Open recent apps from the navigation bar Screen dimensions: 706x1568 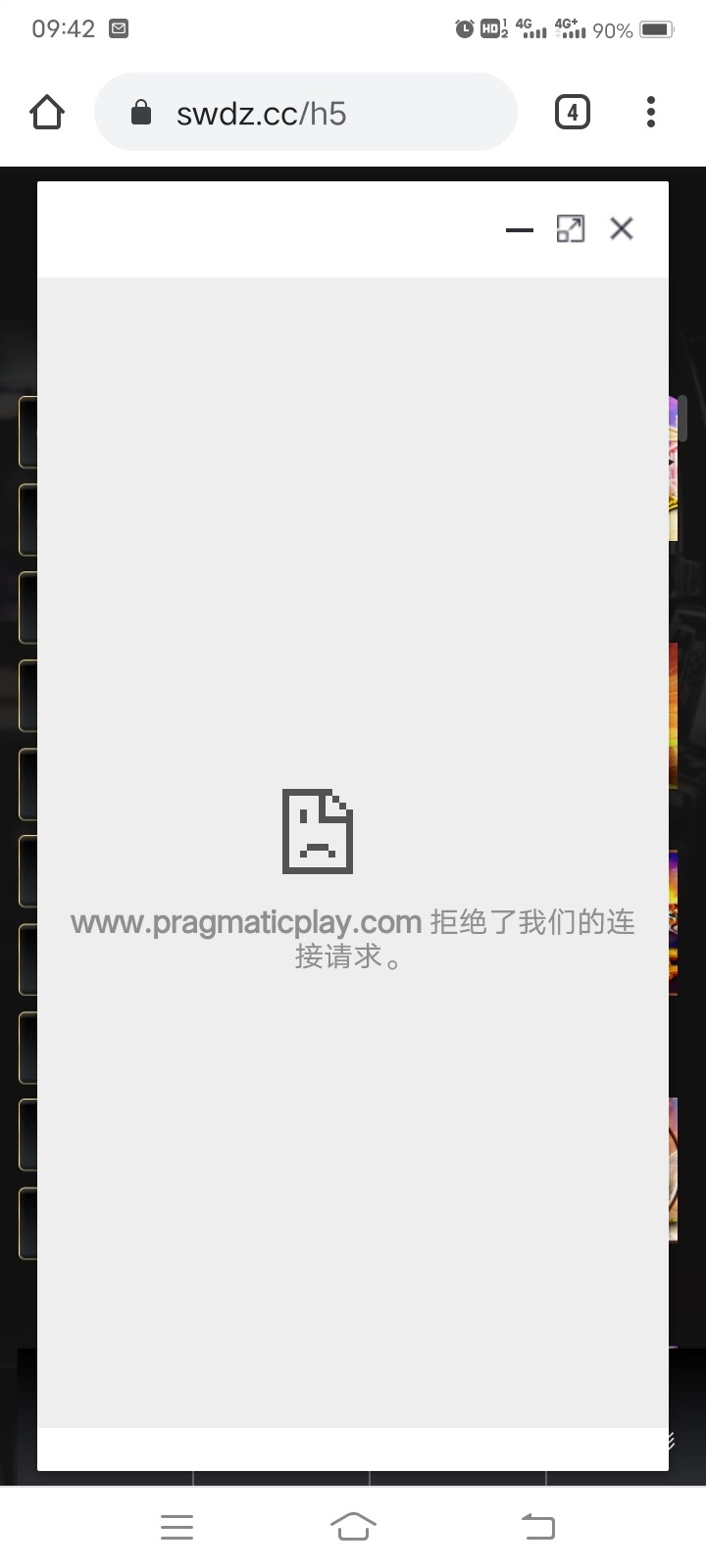pyautogui.click(x=176, y=1526)
